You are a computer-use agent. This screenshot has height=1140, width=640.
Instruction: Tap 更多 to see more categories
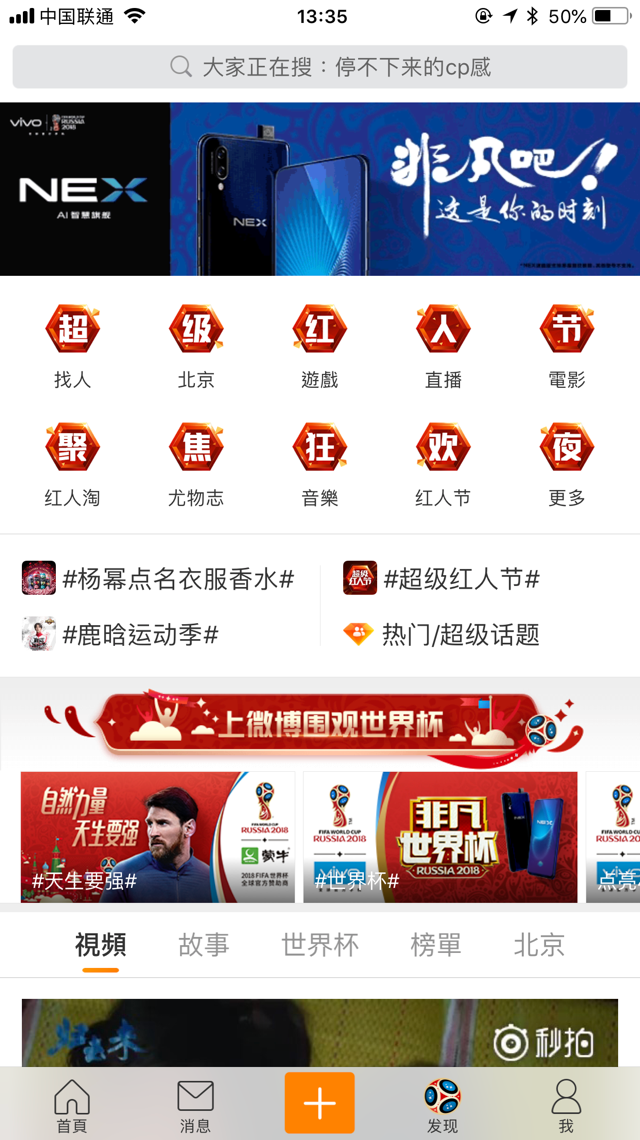point(566,464)
